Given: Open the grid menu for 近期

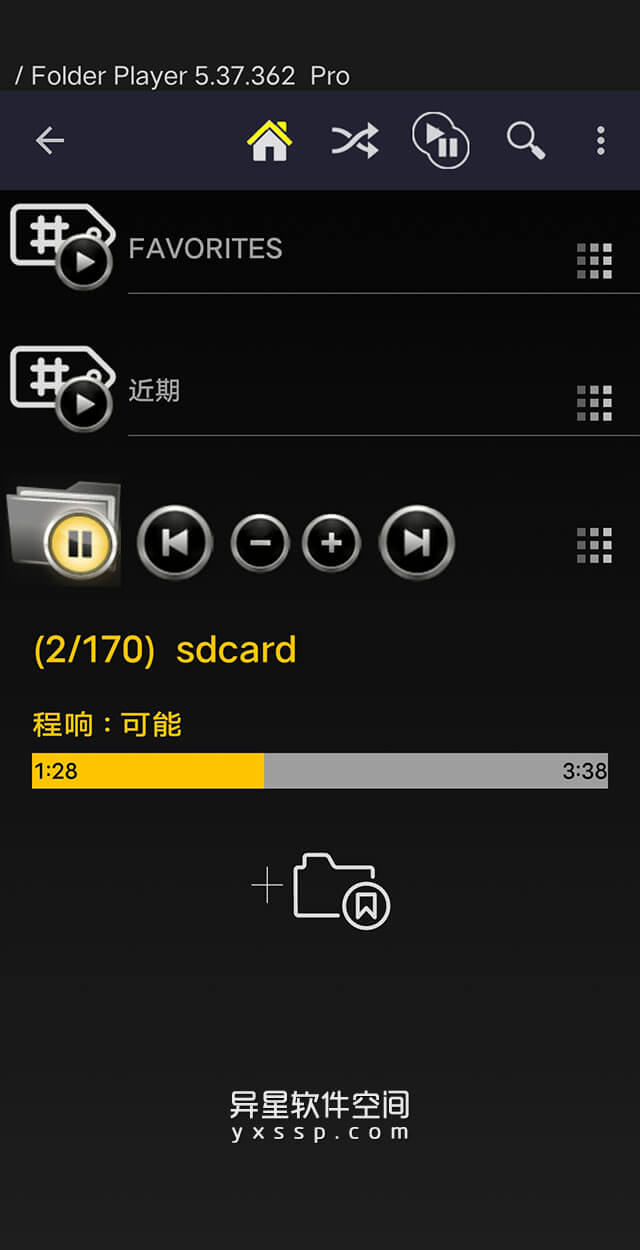Looking at the screenshot, I should click(x=595, y=403).
